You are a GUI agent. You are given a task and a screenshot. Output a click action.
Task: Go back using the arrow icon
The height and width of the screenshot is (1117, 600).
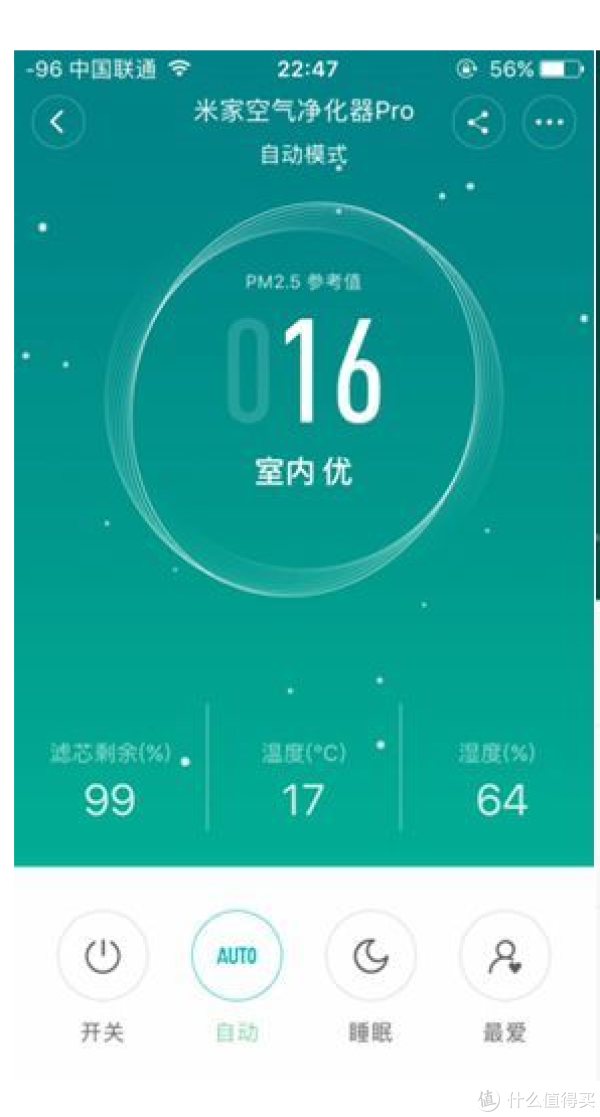pos(58,123)
